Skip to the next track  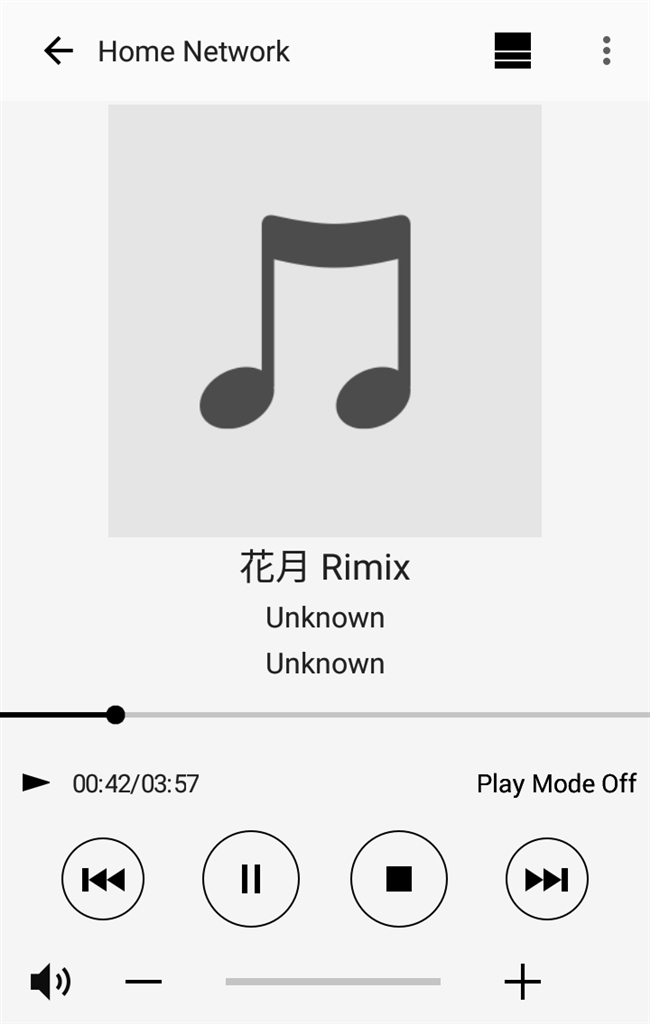point(547,879)
